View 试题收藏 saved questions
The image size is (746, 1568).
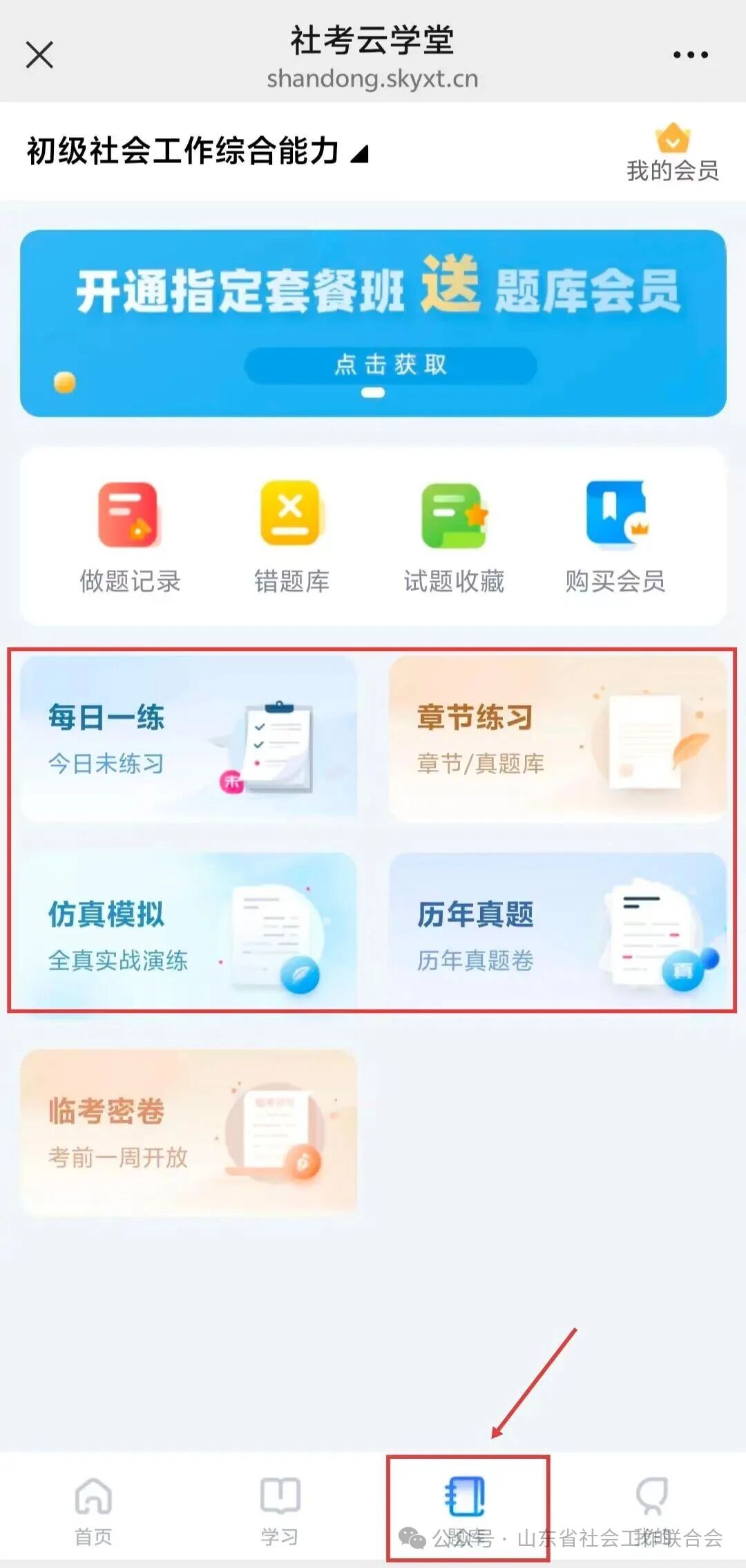tap(454, 537)
